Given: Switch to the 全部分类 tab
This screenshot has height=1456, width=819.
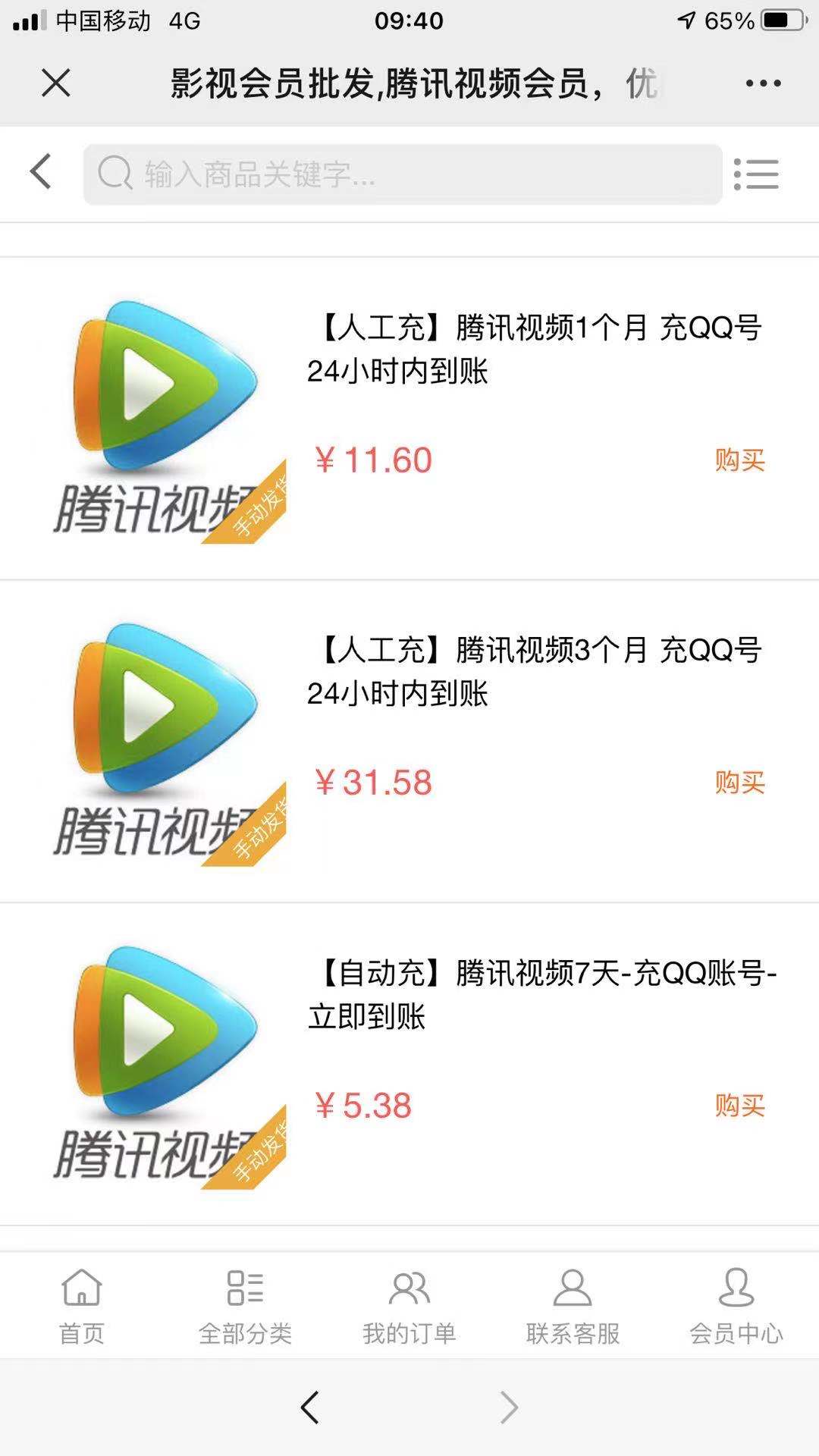Looking at the screenshot, I should point(245,1306).
